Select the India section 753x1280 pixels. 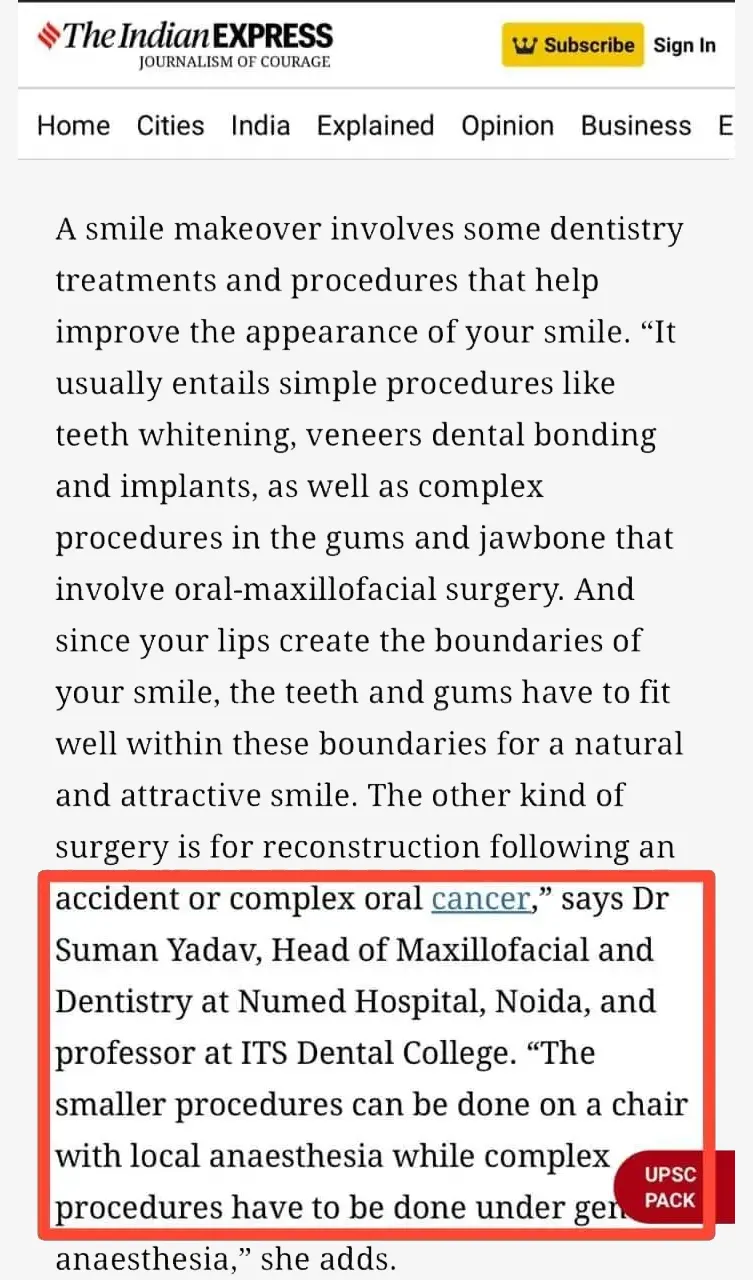260,126
